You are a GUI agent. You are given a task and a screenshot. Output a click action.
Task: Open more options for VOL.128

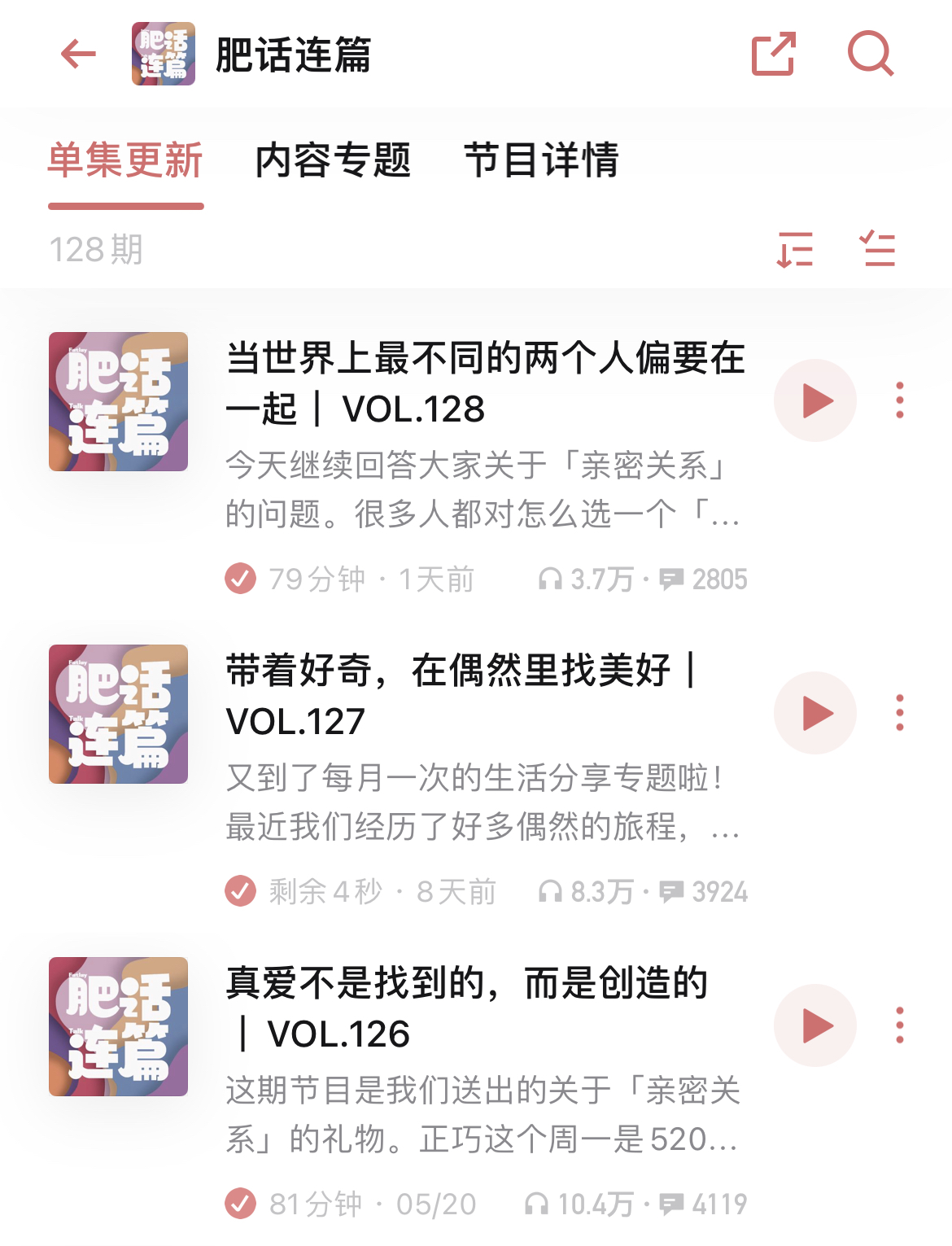[x=899, y=400]
